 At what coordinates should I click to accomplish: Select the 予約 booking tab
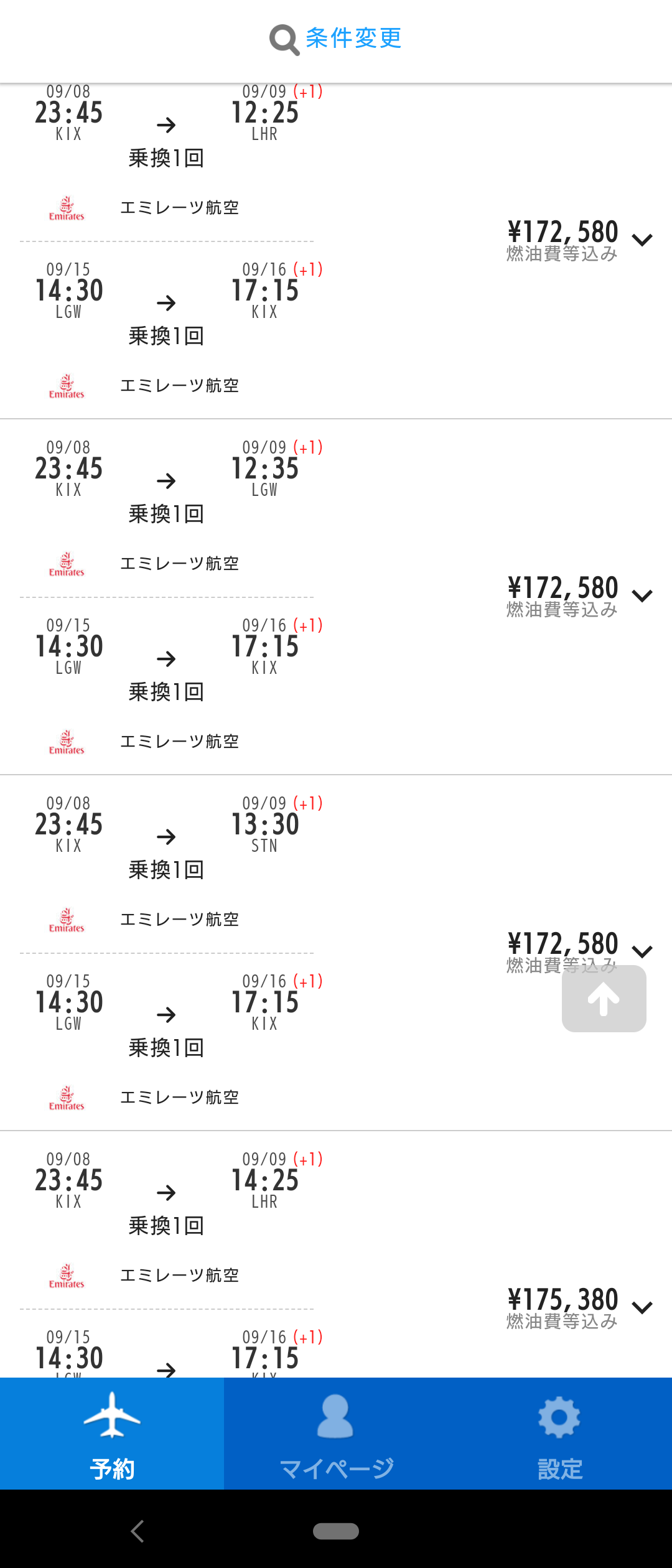112,1434
